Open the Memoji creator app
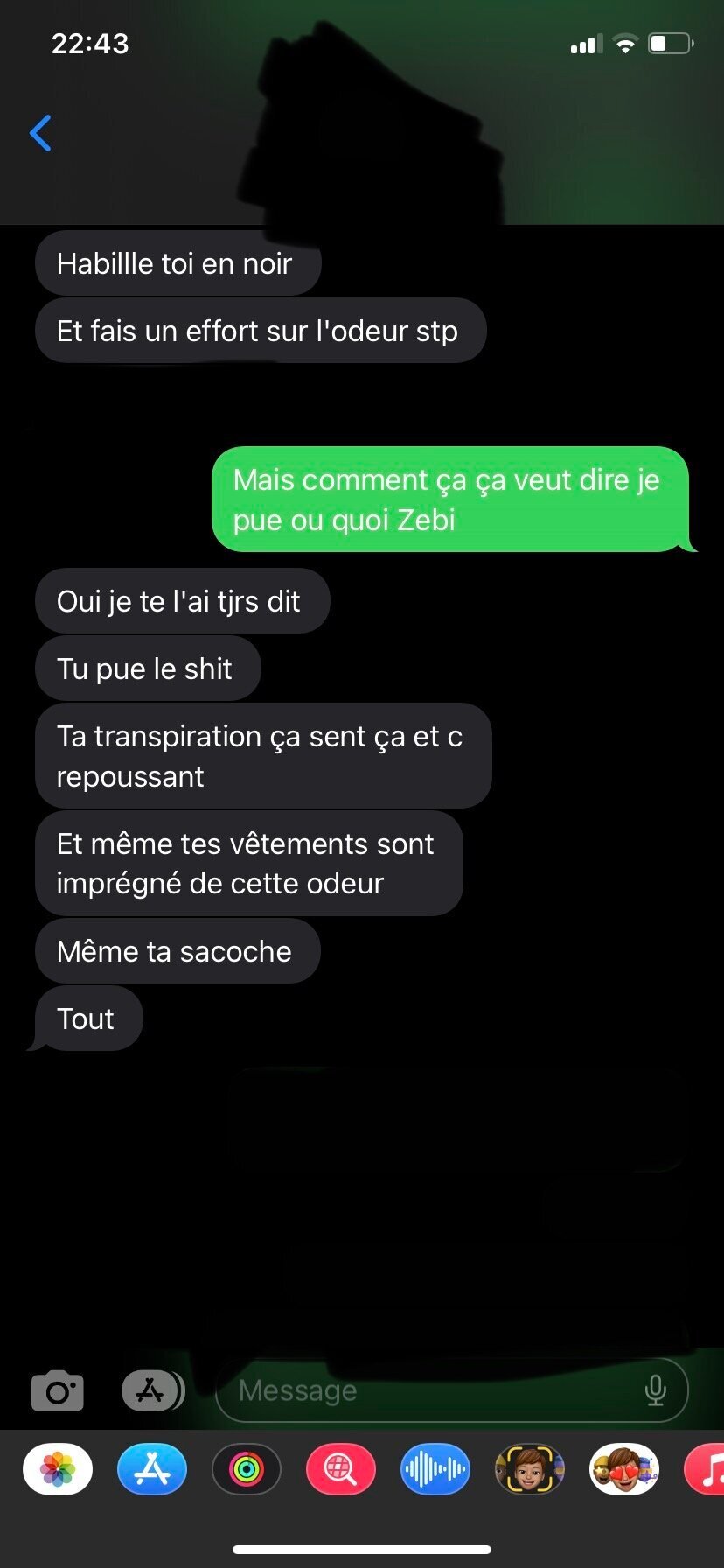 click(x=530, y=1469)
